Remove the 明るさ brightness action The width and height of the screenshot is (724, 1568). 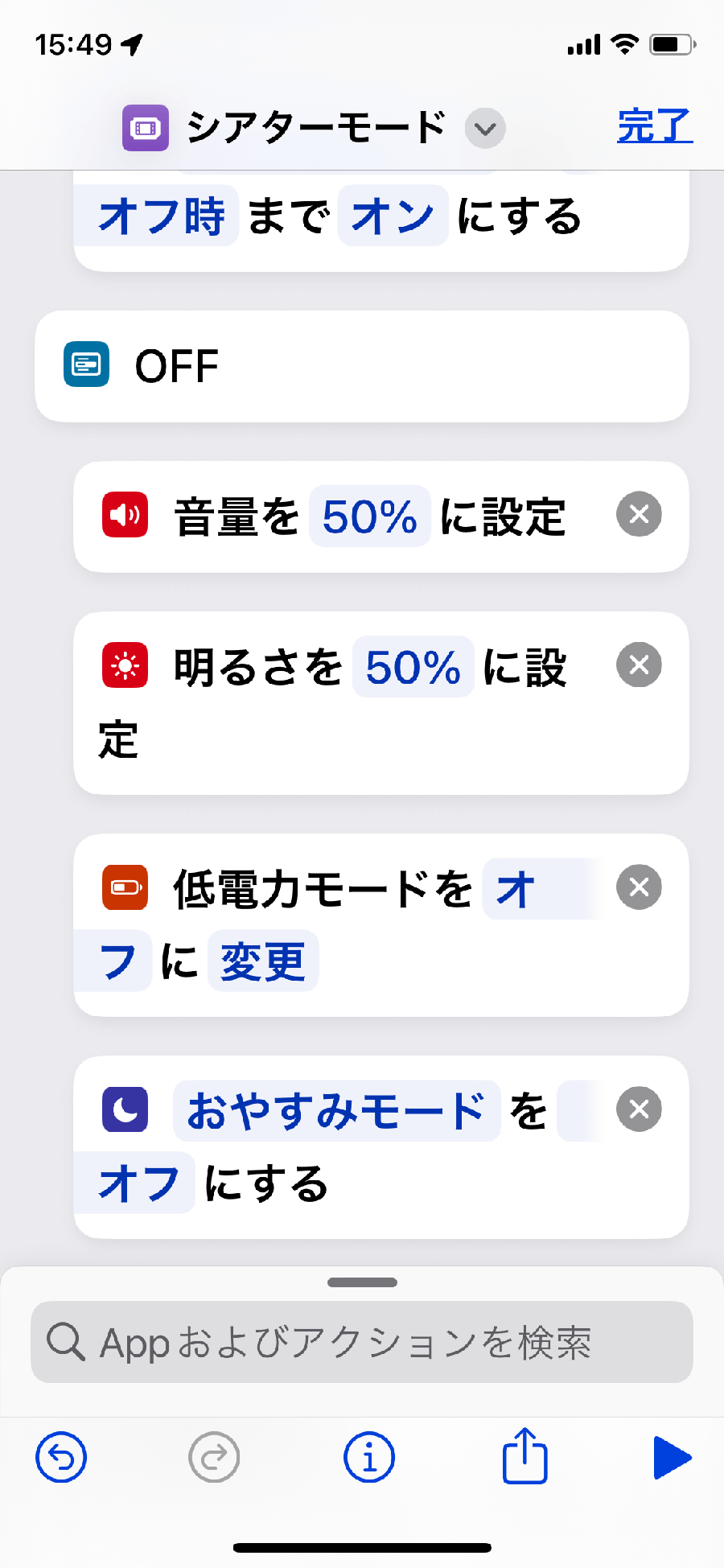click(x=639, y=665)
